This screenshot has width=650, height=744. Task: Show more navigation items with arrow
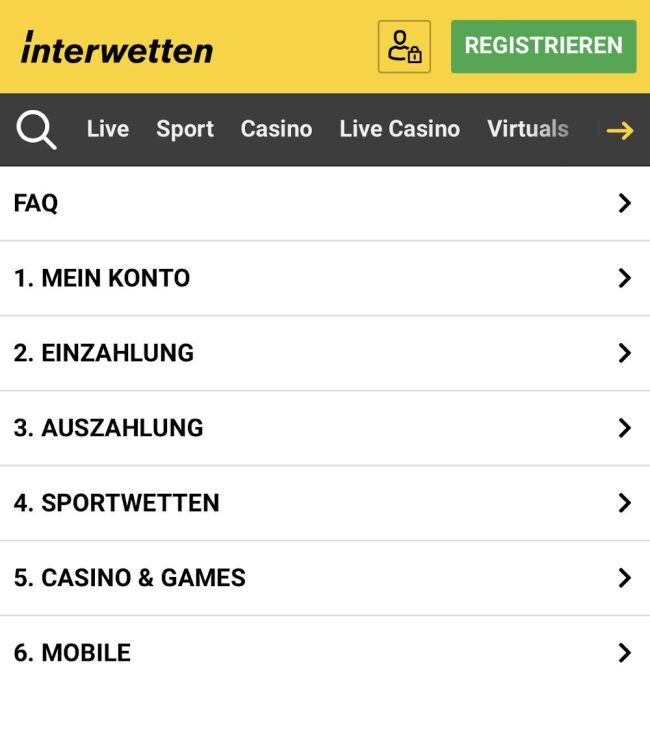click(620, 130)
